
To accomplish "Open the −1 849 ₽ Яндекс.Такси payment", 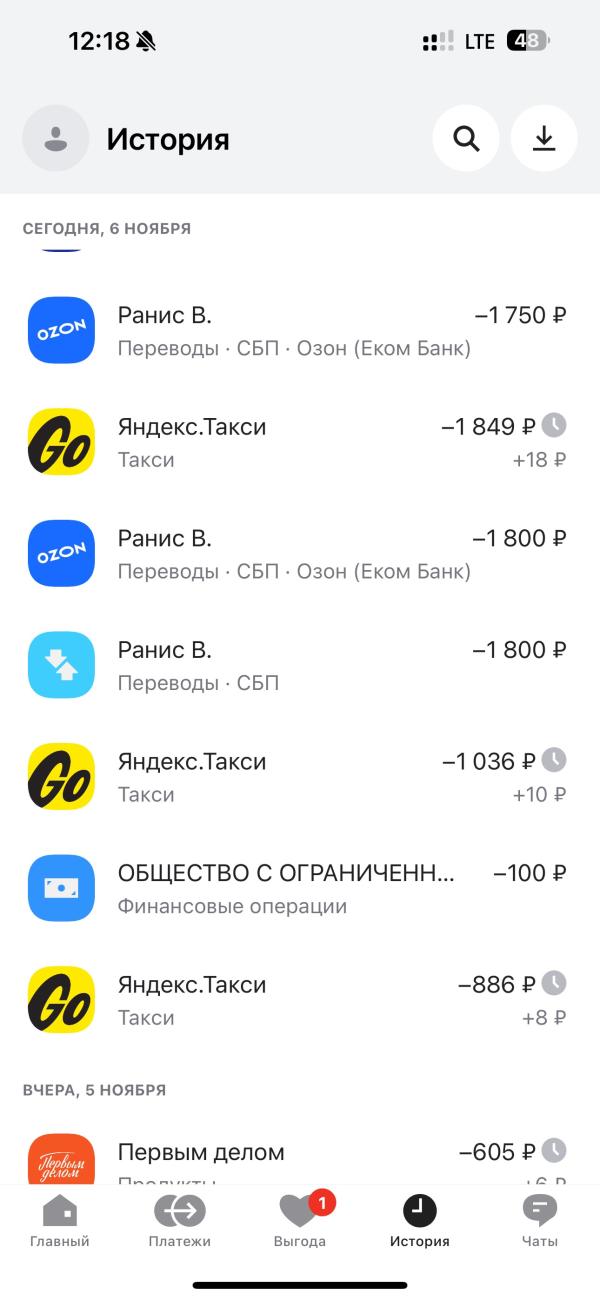I will coord(298,442).
